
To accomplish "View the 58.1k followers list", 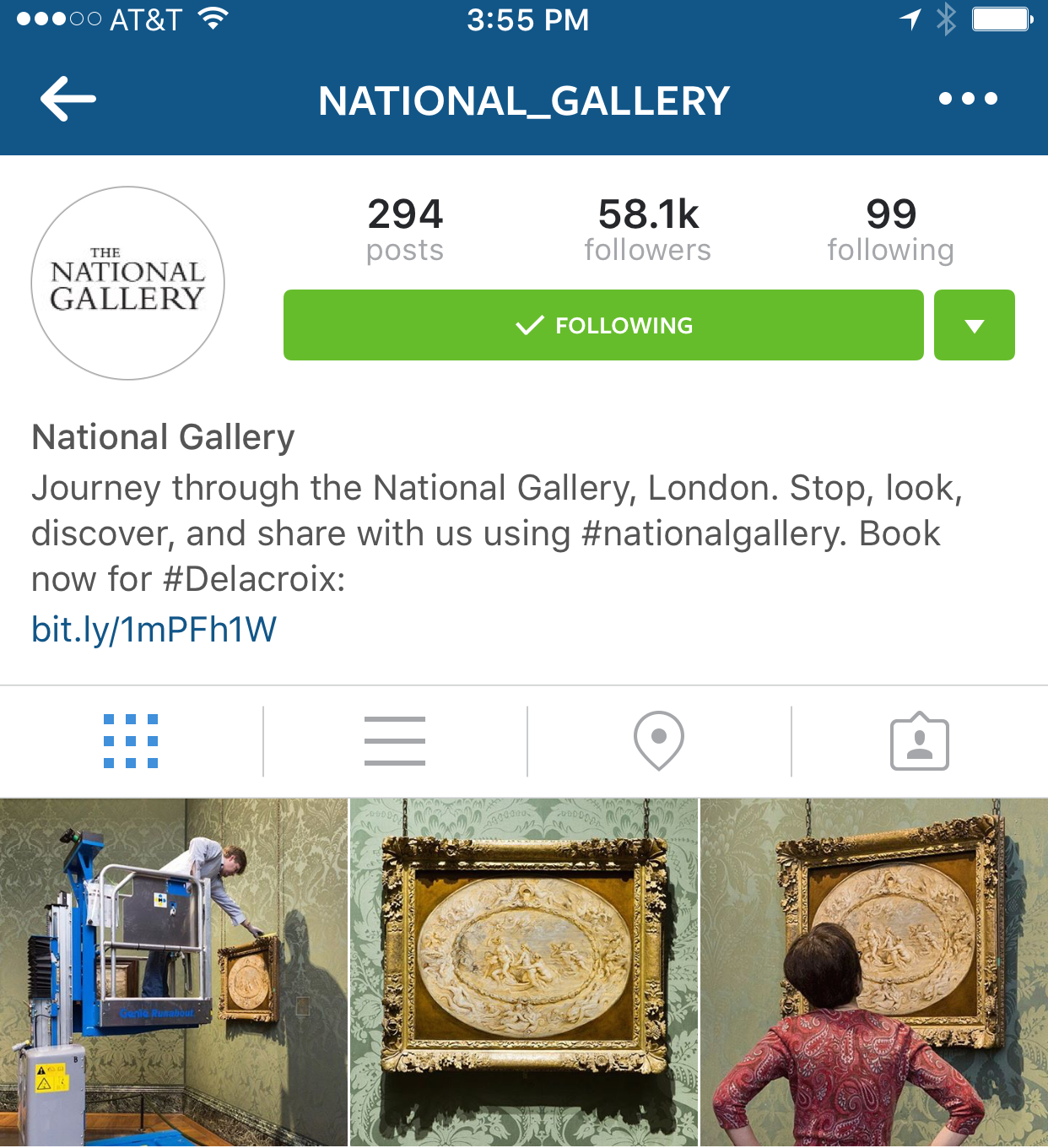I will pos(647,230).
